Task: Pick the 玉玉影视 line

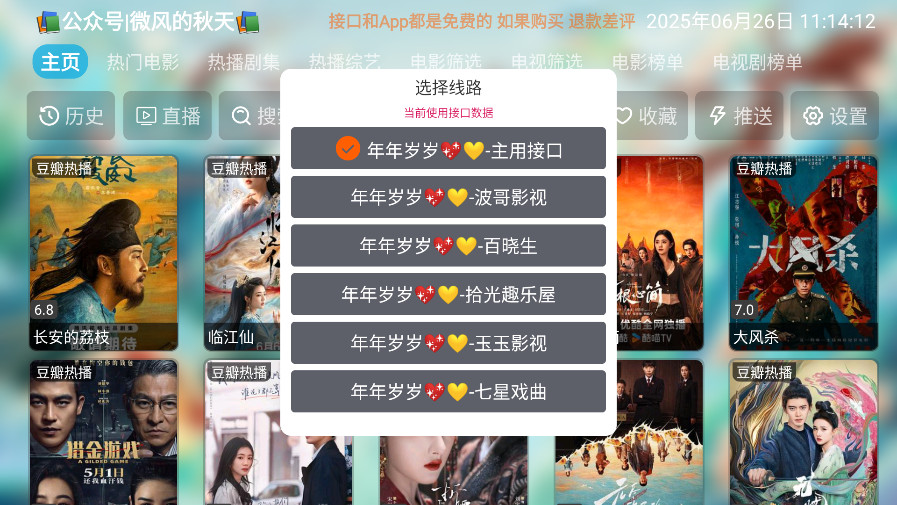Action: point(448,343)
